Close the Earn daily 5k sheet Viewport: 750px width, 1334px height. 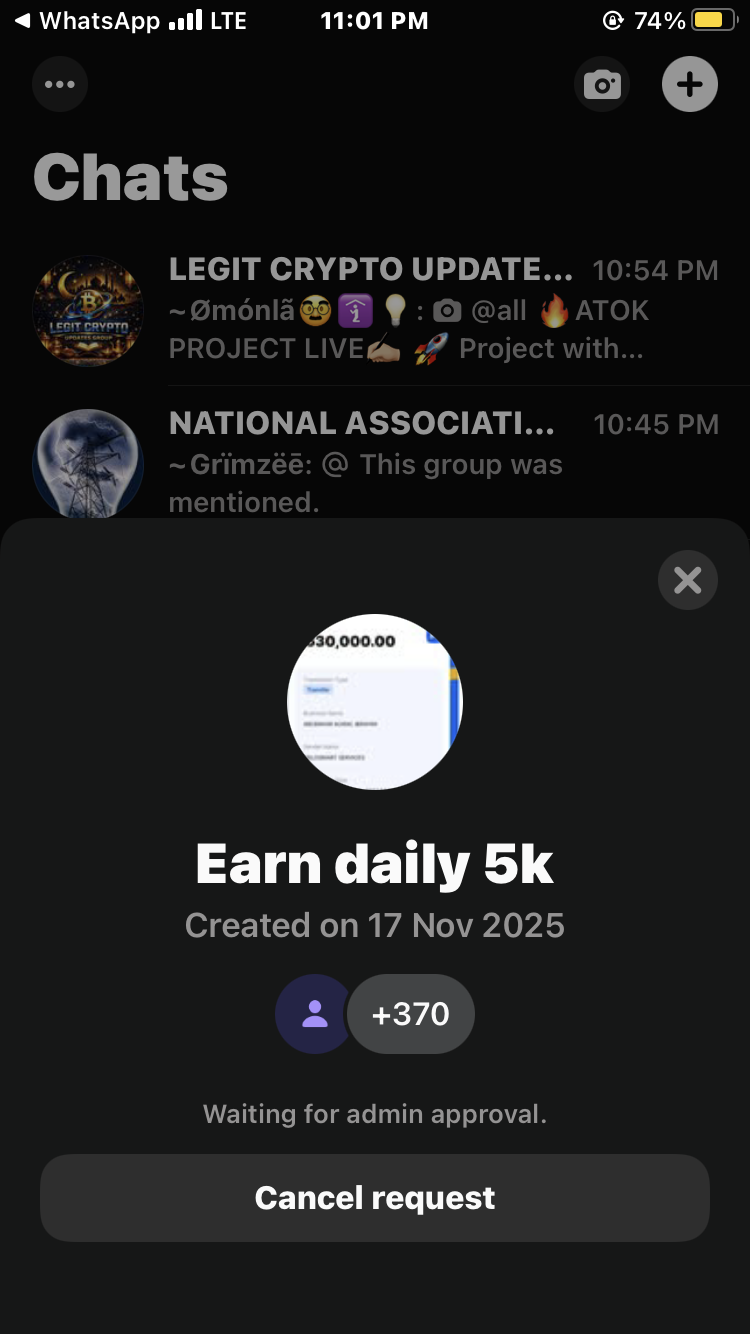688,580
